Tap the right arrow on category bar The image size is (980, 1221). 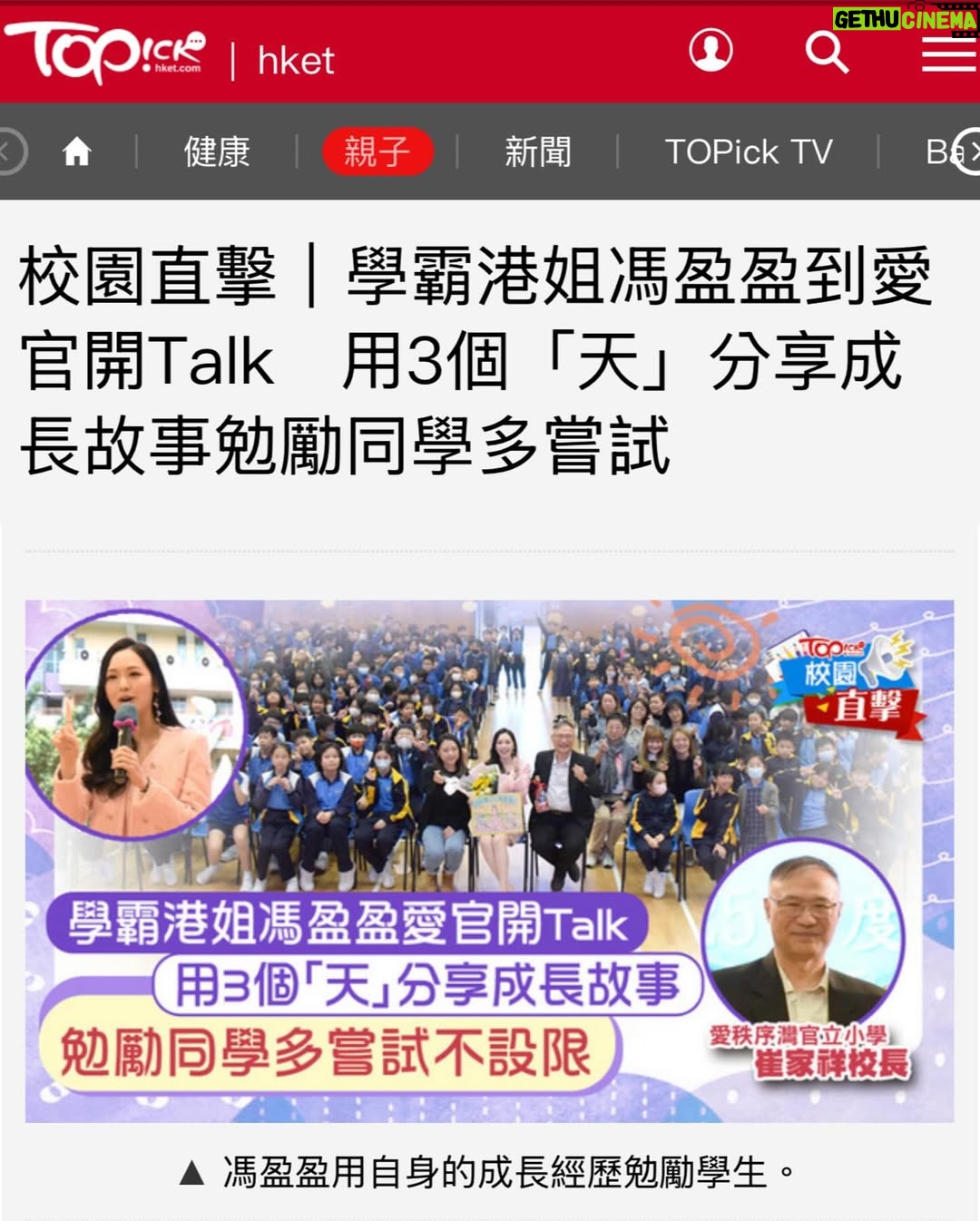(969, 151)
